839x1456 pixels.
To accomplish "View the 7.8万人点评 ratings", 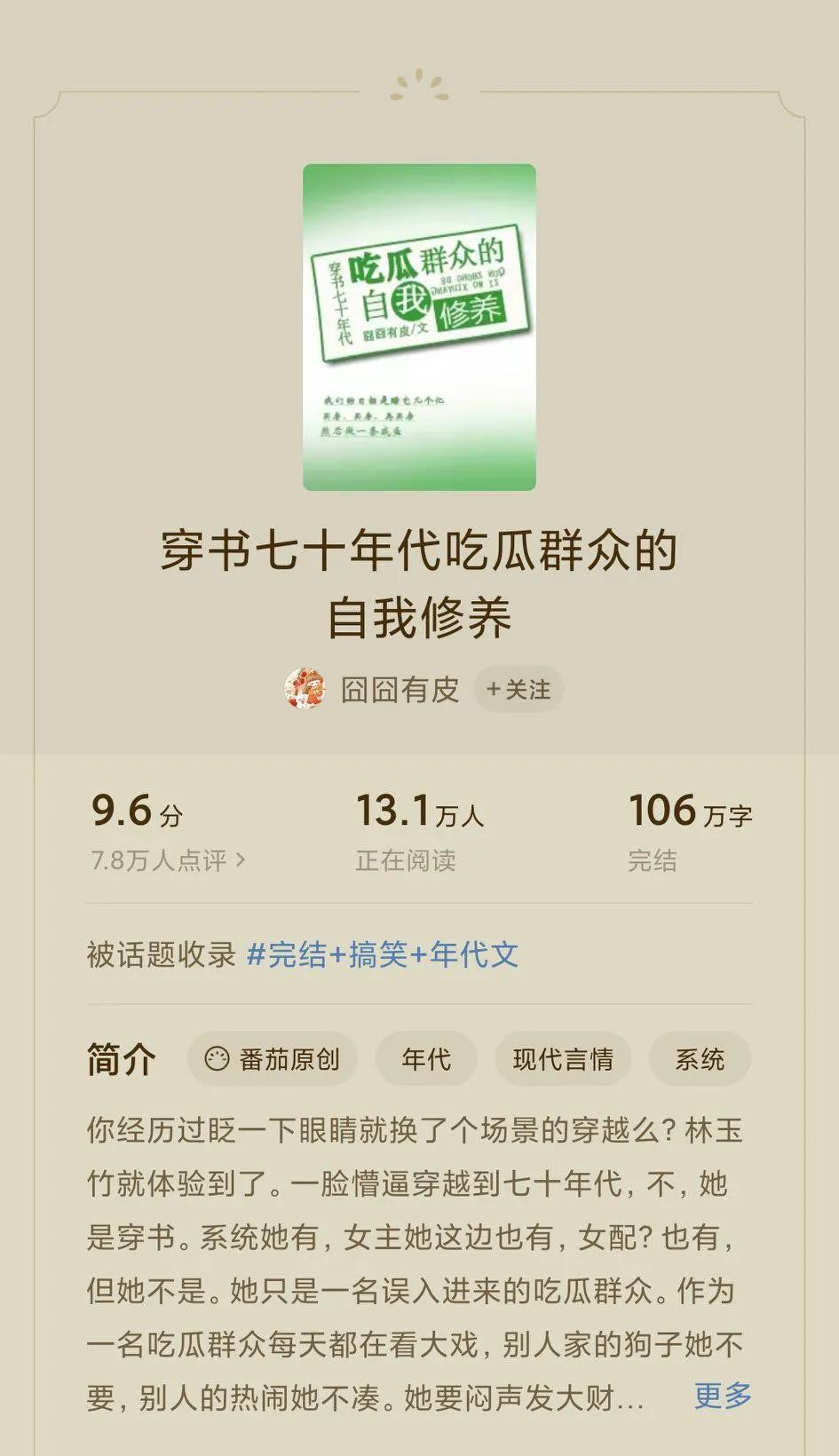I will point(168,860).
